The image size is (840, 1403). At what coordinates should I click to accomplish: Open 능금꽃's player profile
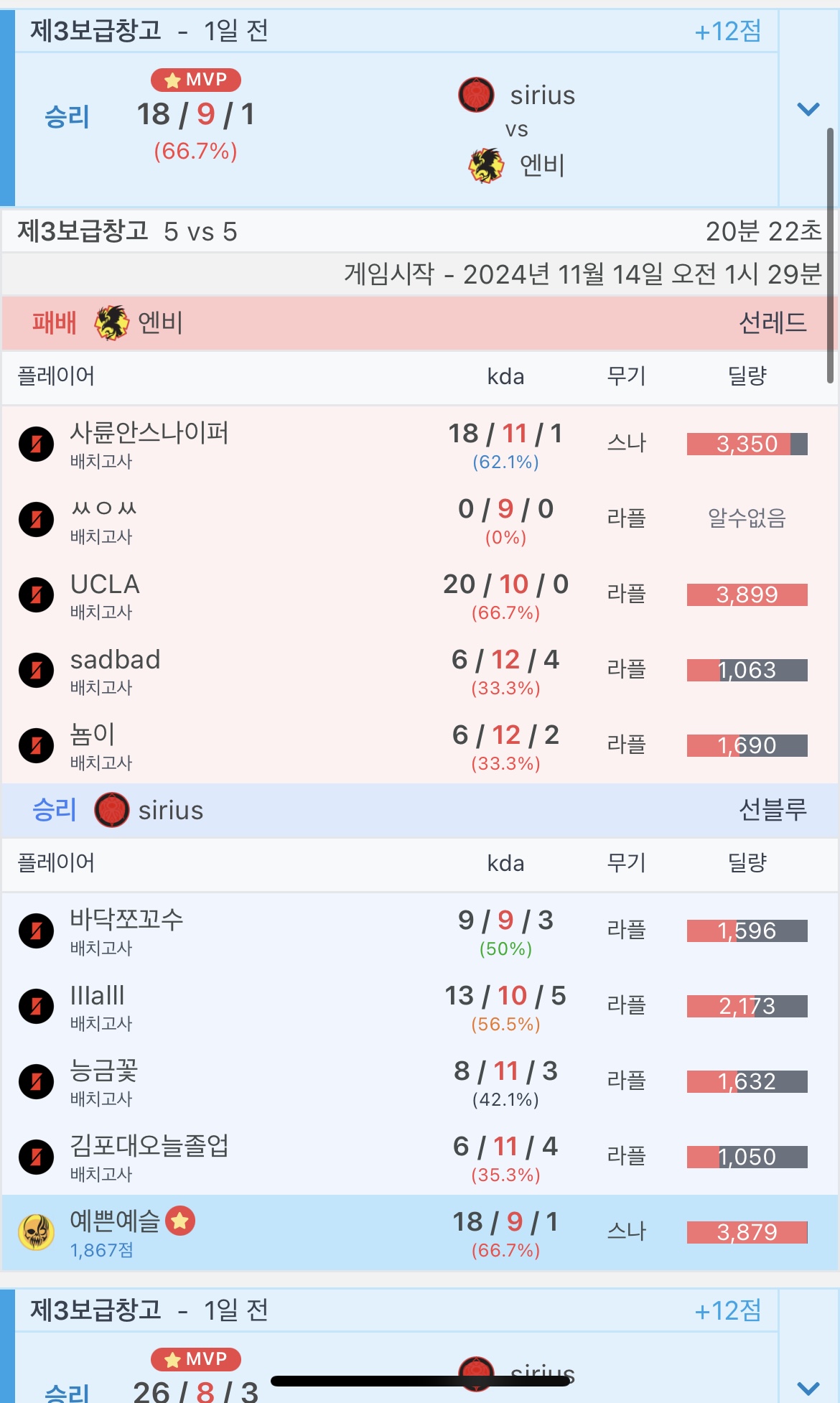[x=104, y=1071]
